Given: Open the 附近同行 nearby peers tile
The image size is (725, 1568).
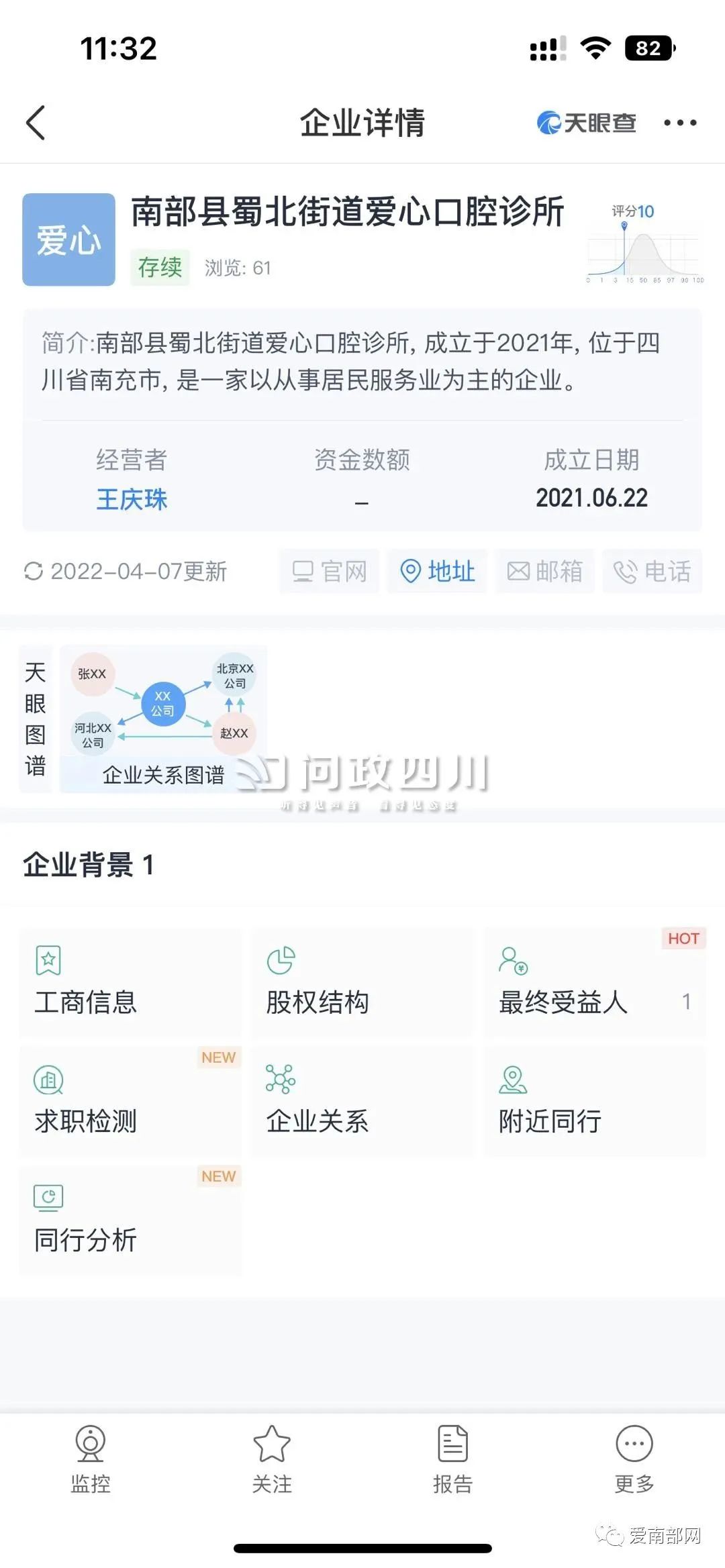Looking at the screenshot, I should click(595, 1101).
